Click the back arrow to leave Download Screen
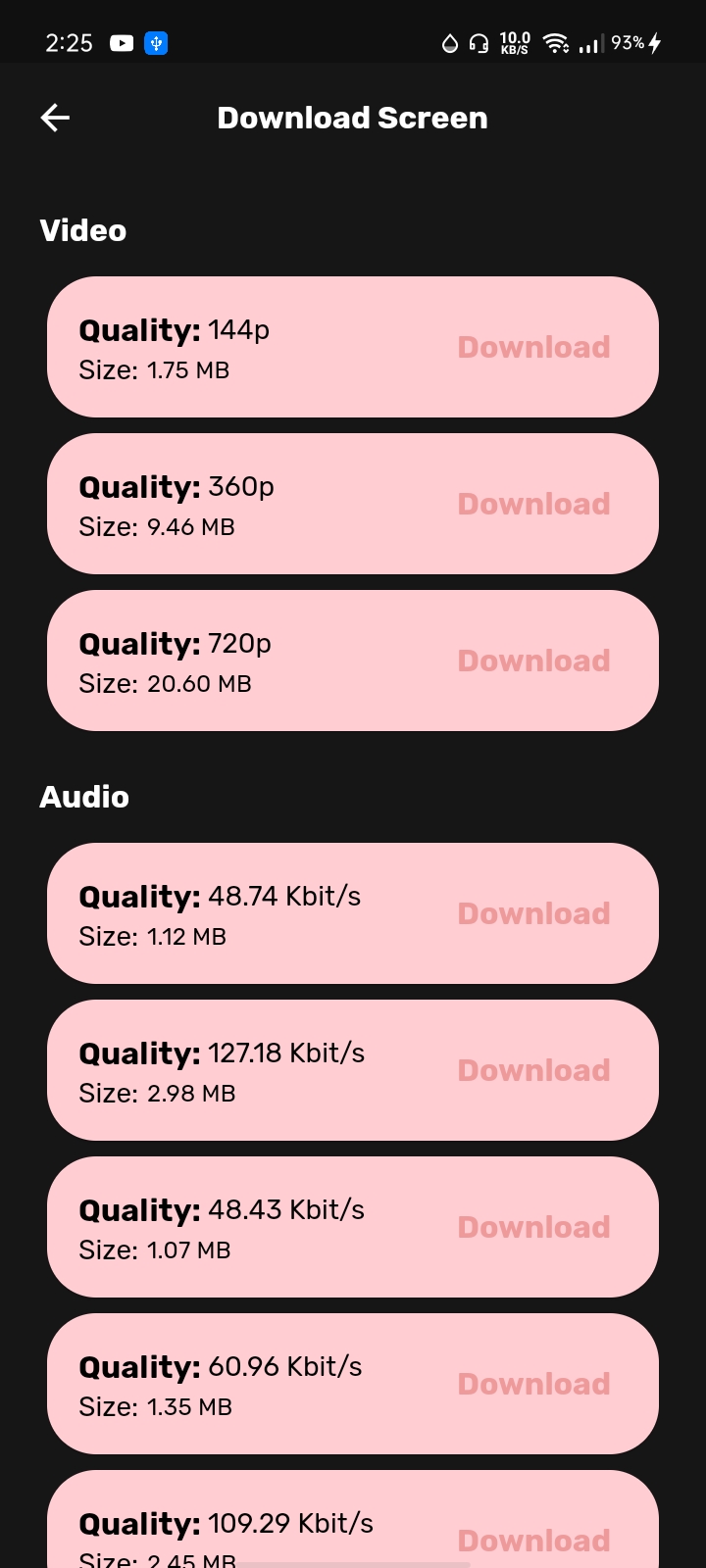 [x=55, y=118]
